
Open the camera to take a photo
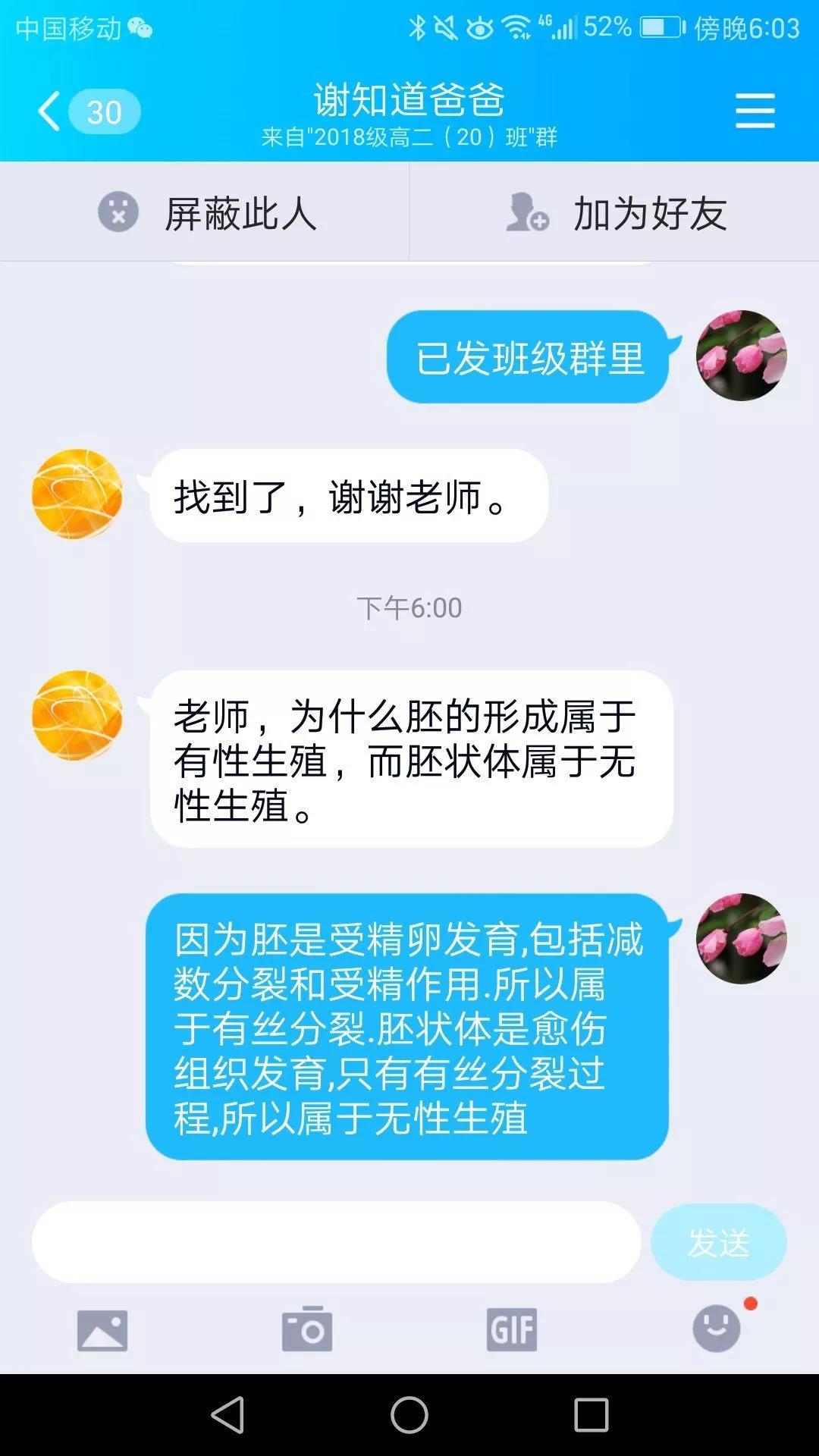tap(307, 1329)
